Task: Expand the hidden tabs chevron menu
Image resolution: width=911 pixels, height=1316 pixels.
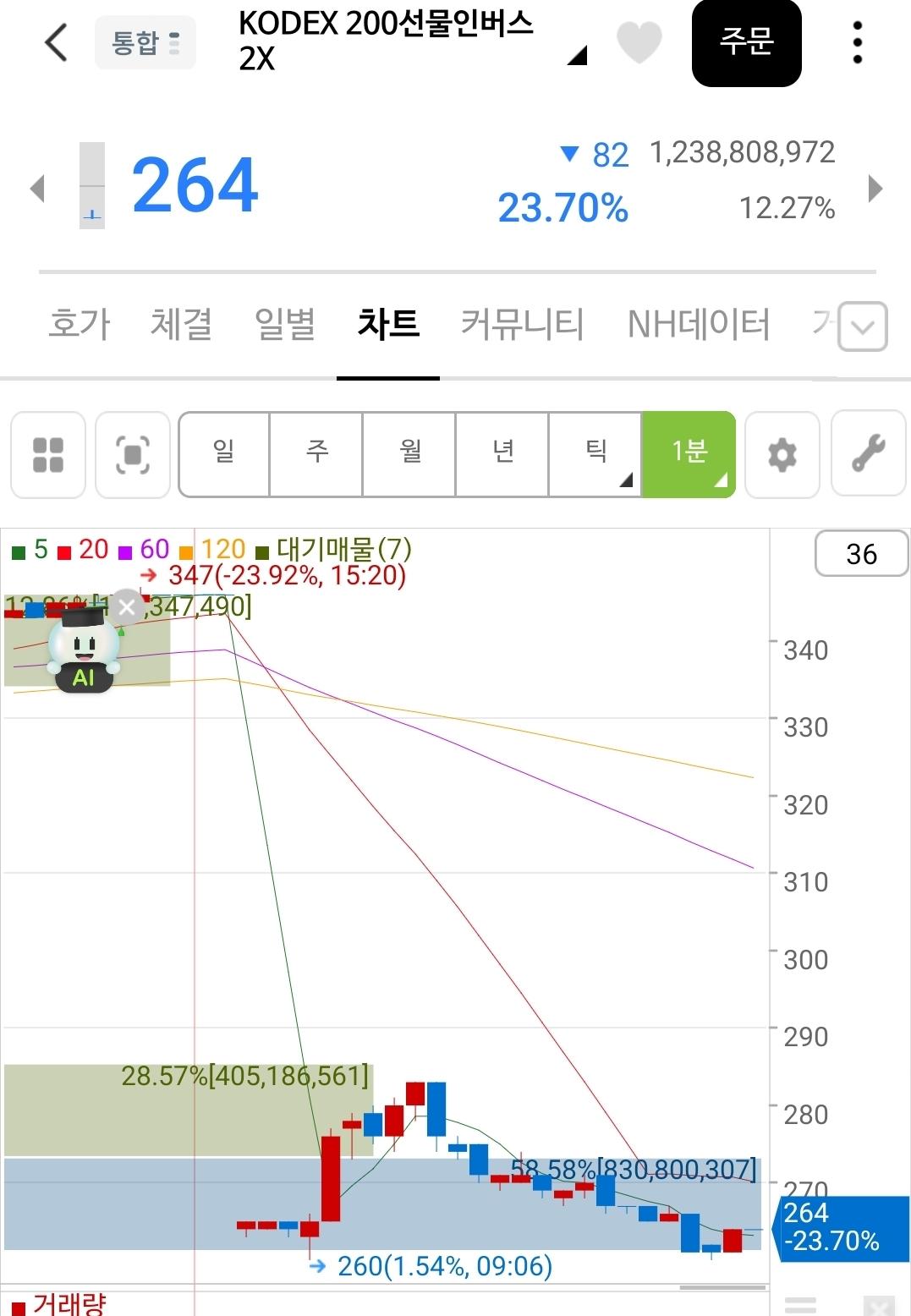Action: [862, 324]
